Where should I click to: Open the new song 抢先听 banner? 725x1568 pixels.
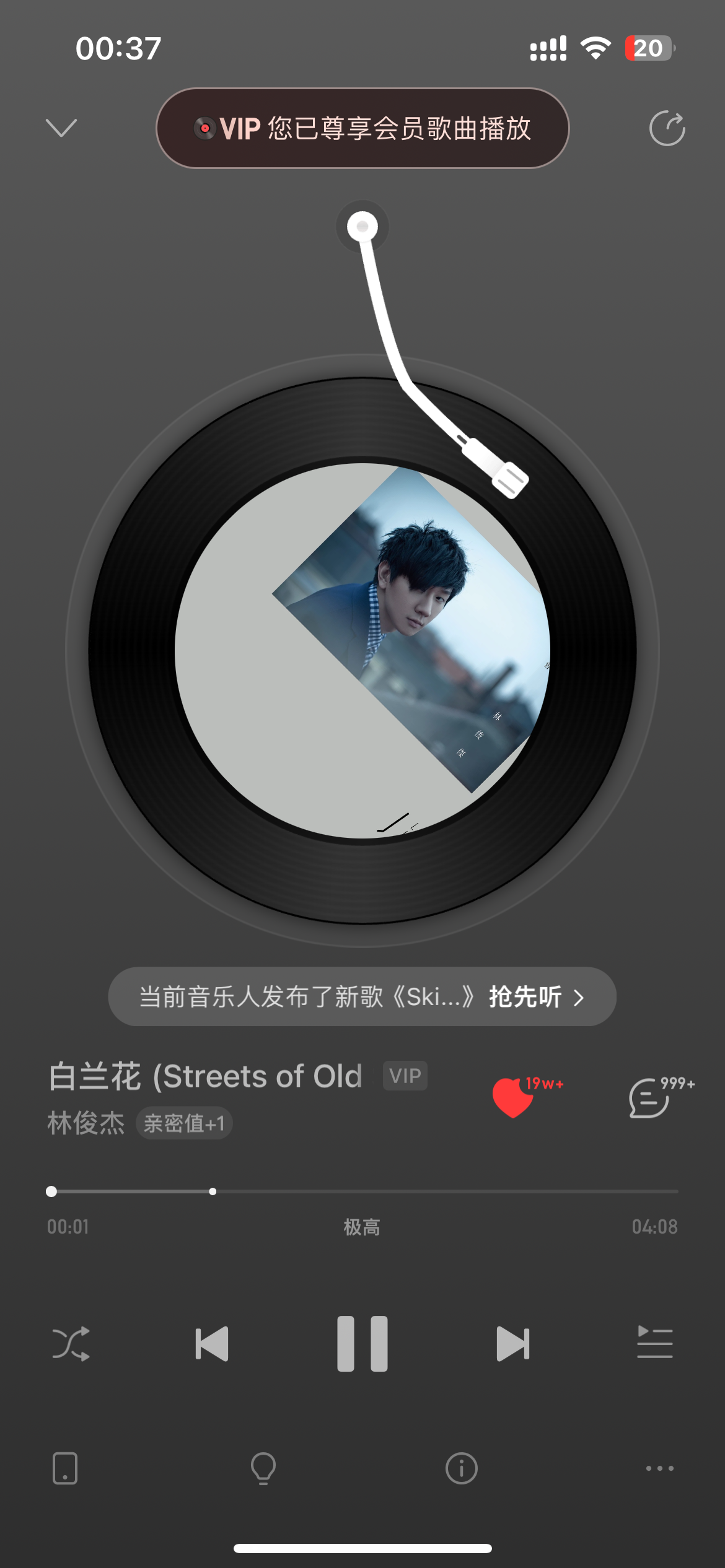pos(362,996)
